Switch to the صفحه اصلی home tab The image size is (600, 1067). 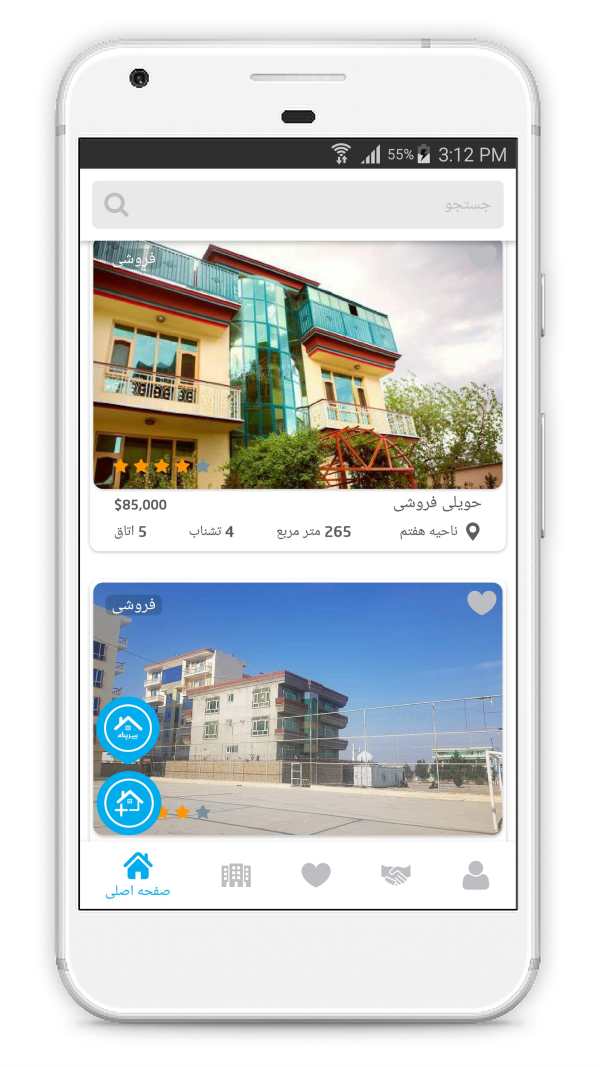click(138, 875)
